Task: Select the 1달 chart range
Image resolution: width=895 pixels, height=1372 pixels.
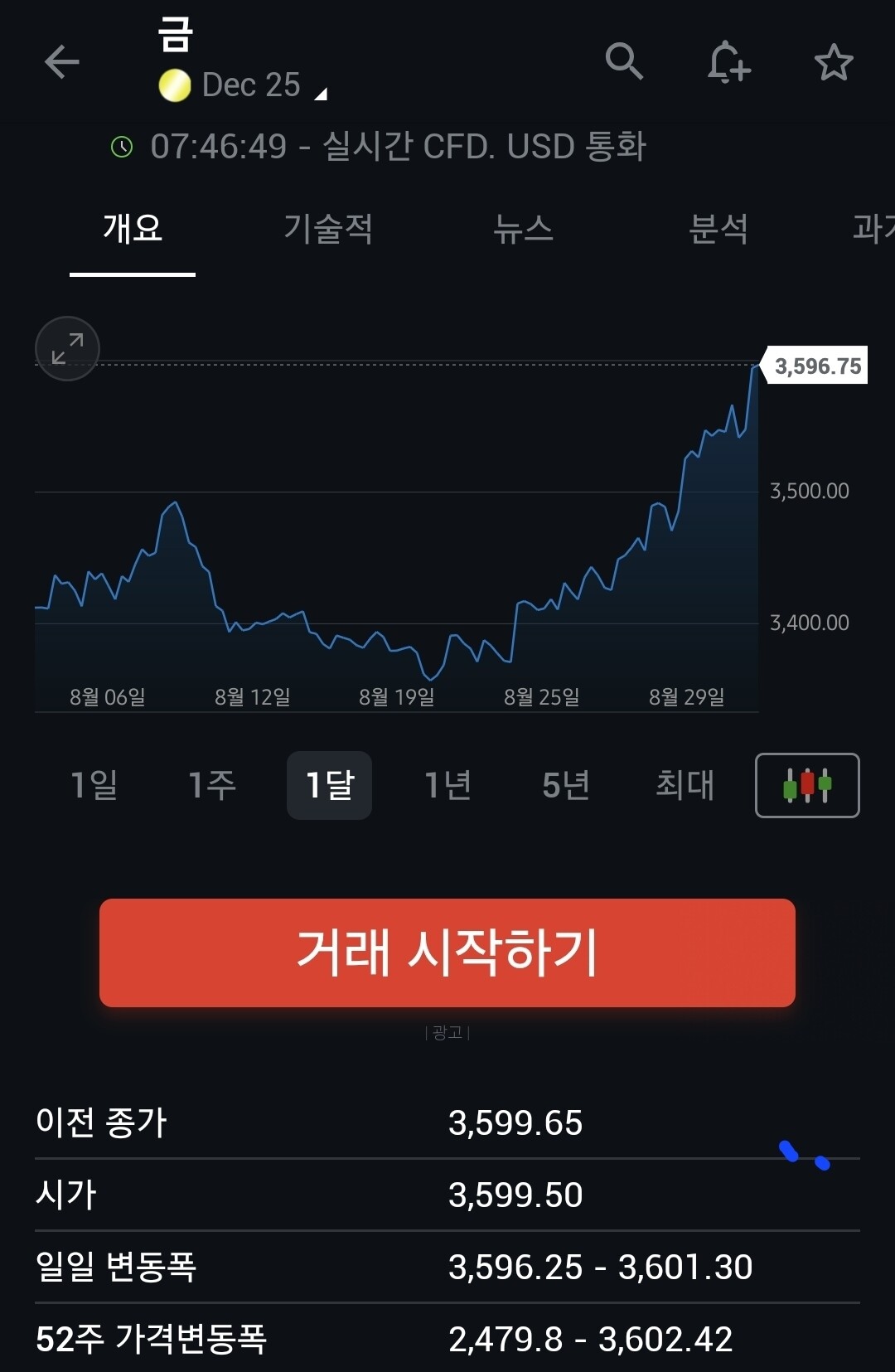Action: [x=329, y=785]
